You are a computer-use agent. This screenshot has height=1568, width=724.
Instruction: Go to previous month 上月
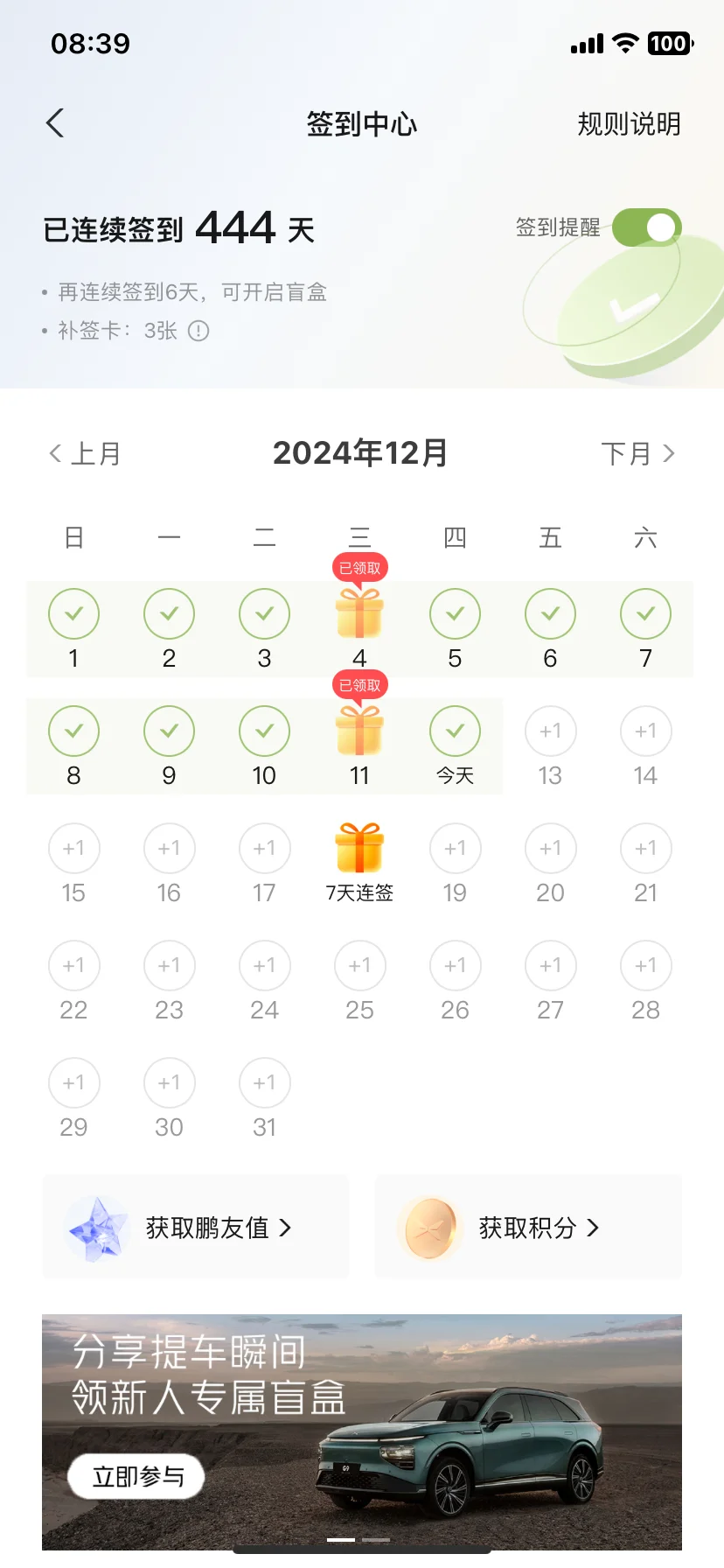85,453
